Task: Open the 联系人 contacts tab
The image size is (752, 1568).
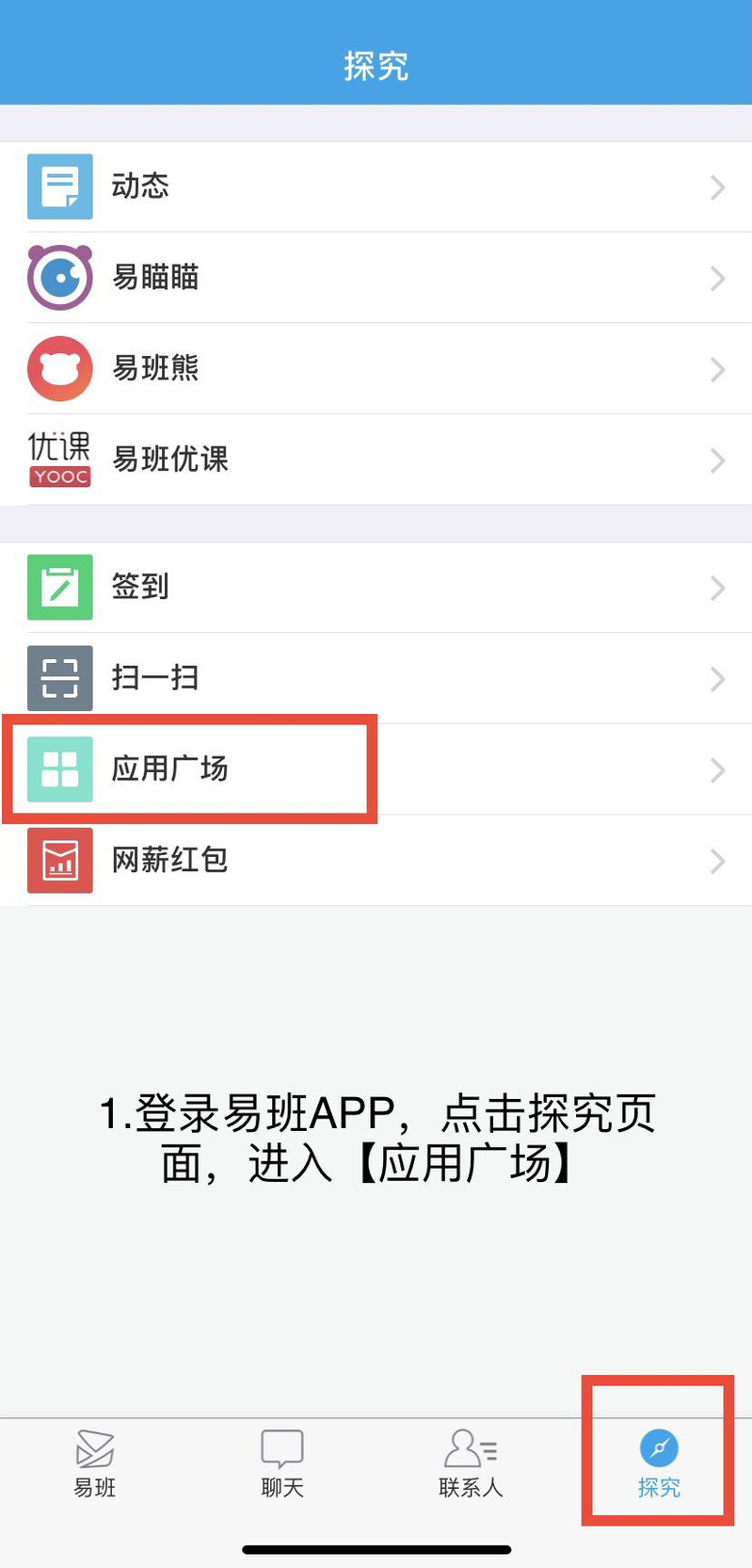Action: 471,1463
